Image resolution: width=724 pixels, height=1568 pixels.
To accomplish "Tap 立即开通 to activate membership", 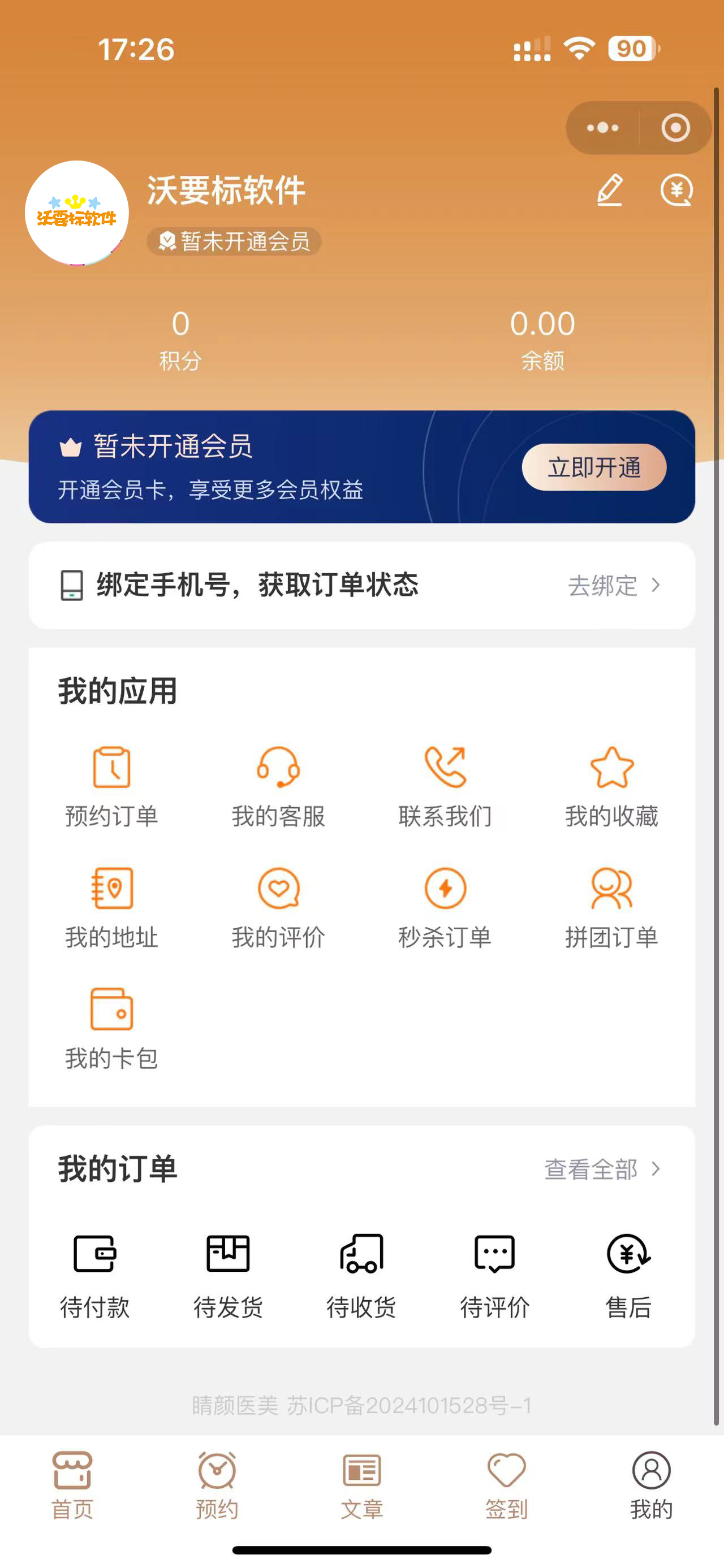I will (594, 467).
